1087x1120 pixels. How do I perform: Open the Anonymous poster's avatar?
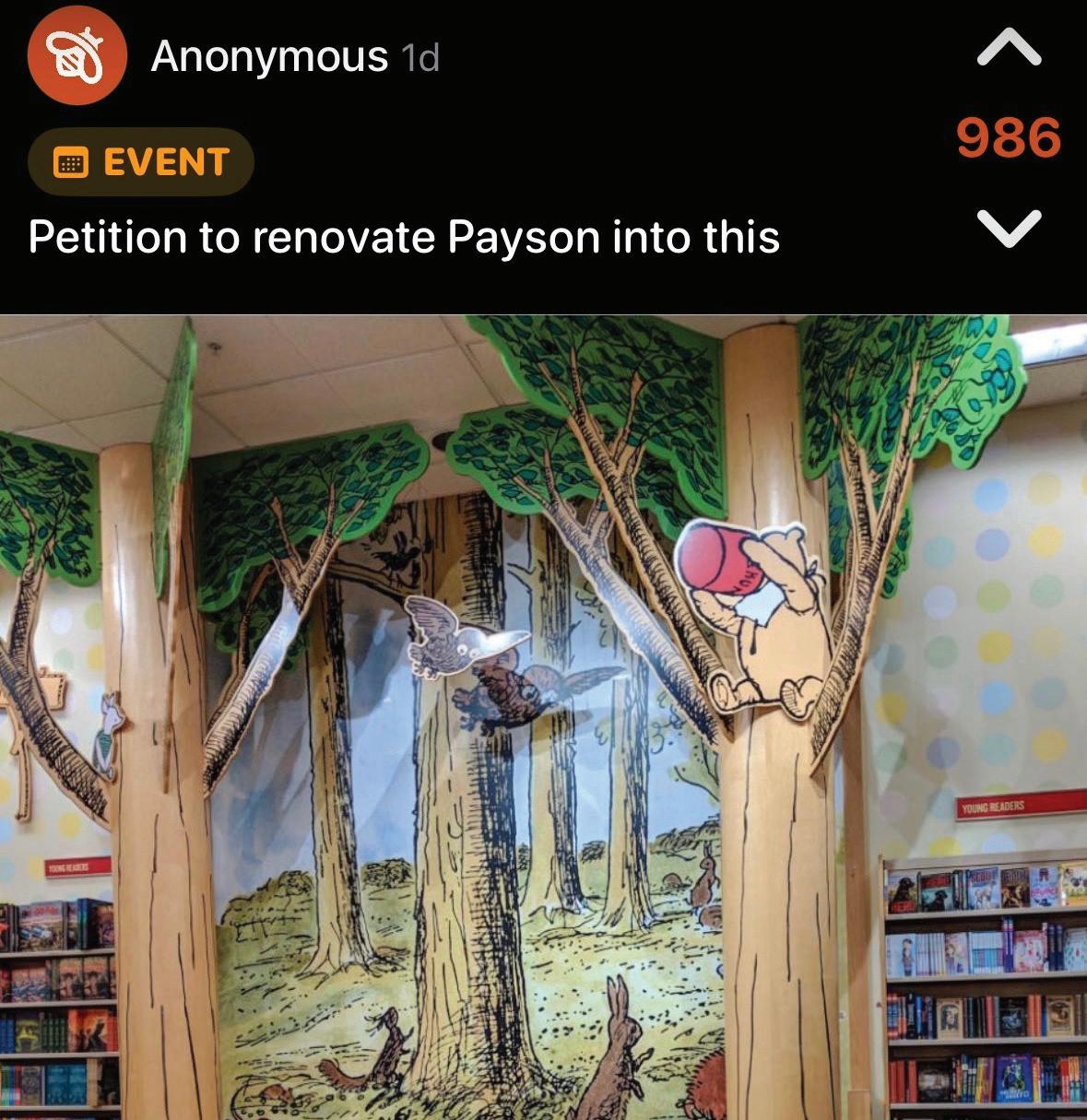point(77,57)
